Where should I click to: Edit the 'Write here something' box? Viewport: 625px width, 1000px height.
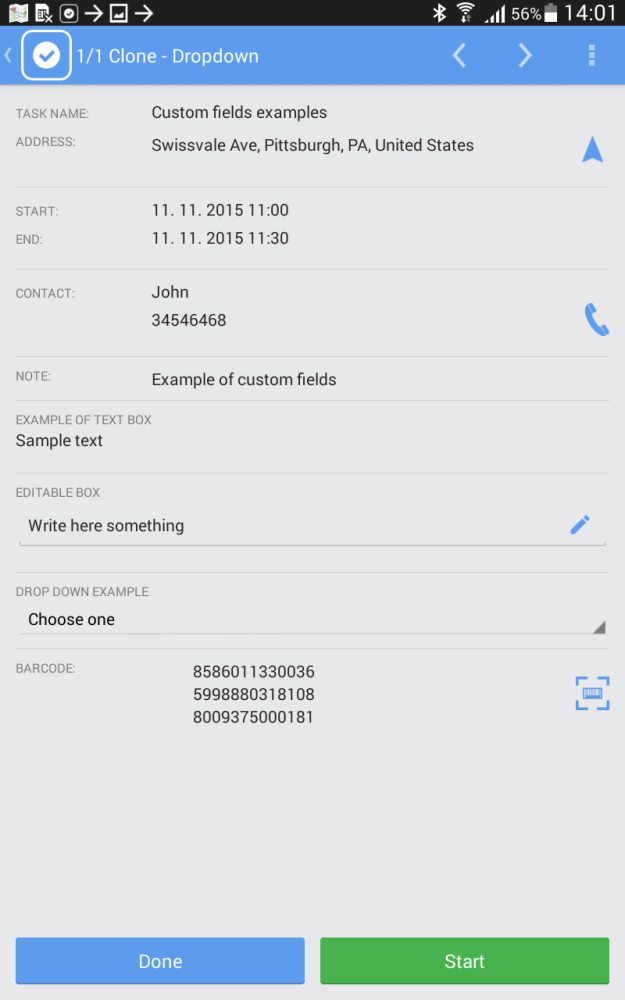(x=312, y=526)
